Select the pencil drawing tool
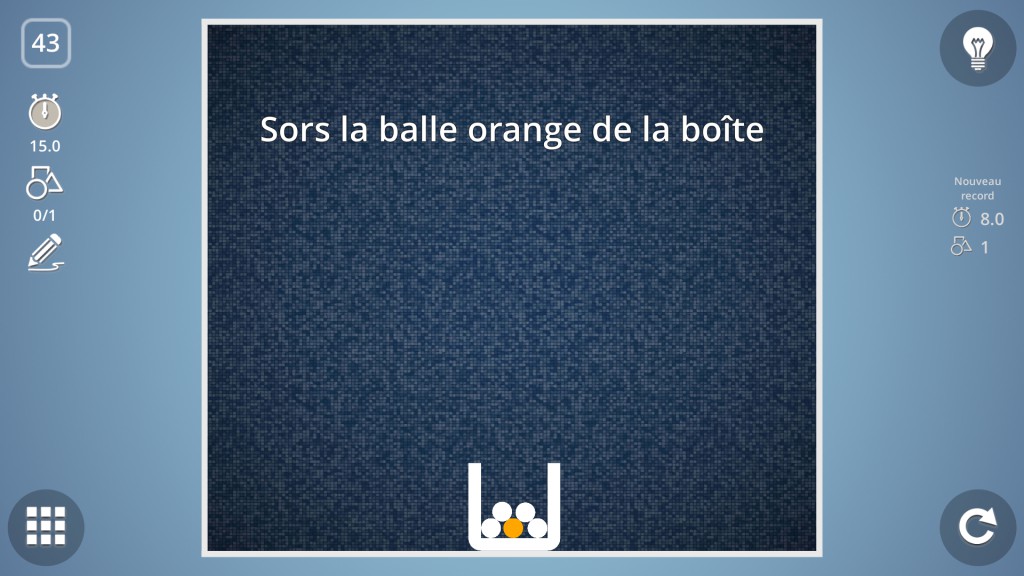Screen dimensions: 1024x576 tap(45, 252)
